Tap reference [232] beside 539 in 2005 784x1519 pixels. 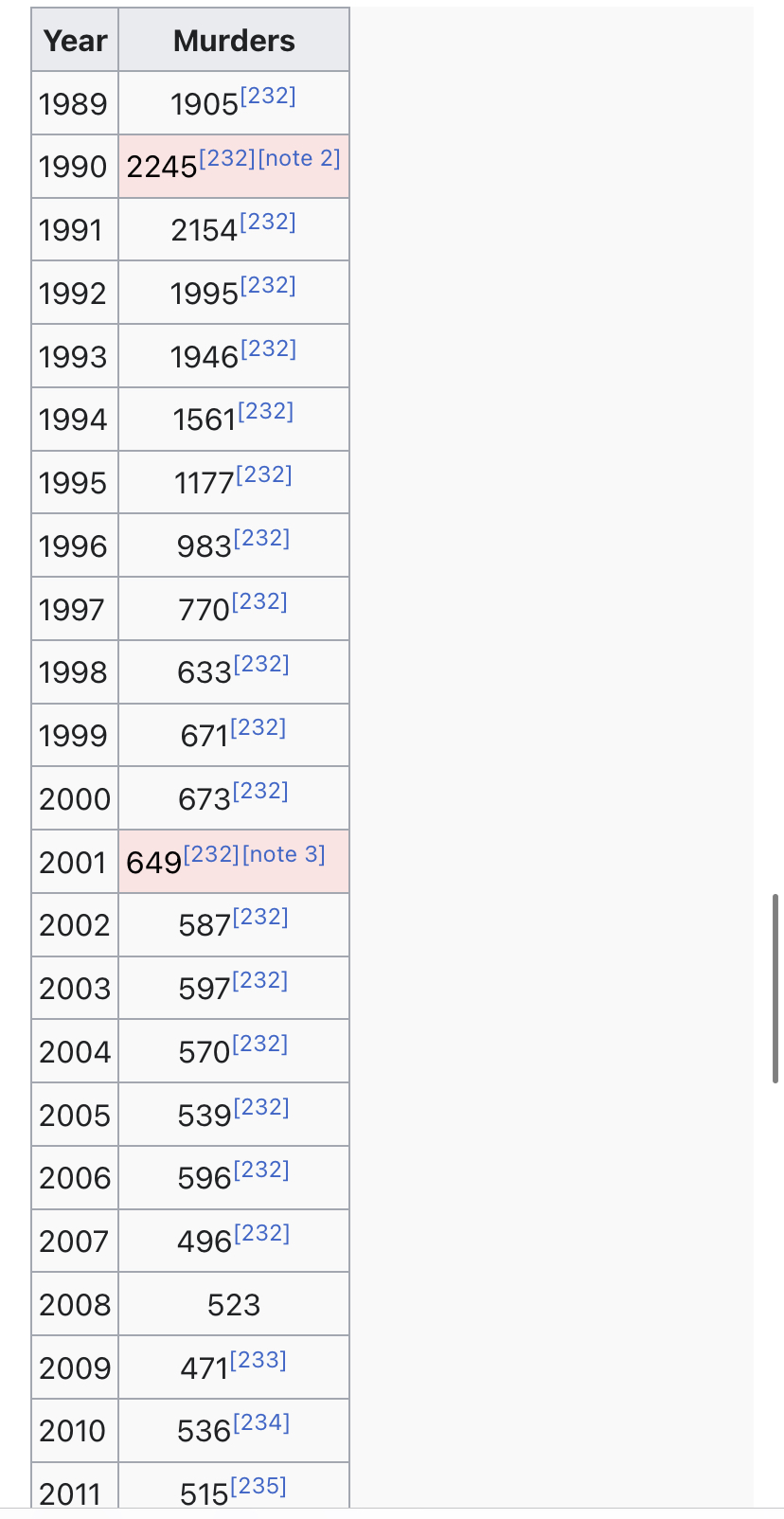pos(260,1107)
